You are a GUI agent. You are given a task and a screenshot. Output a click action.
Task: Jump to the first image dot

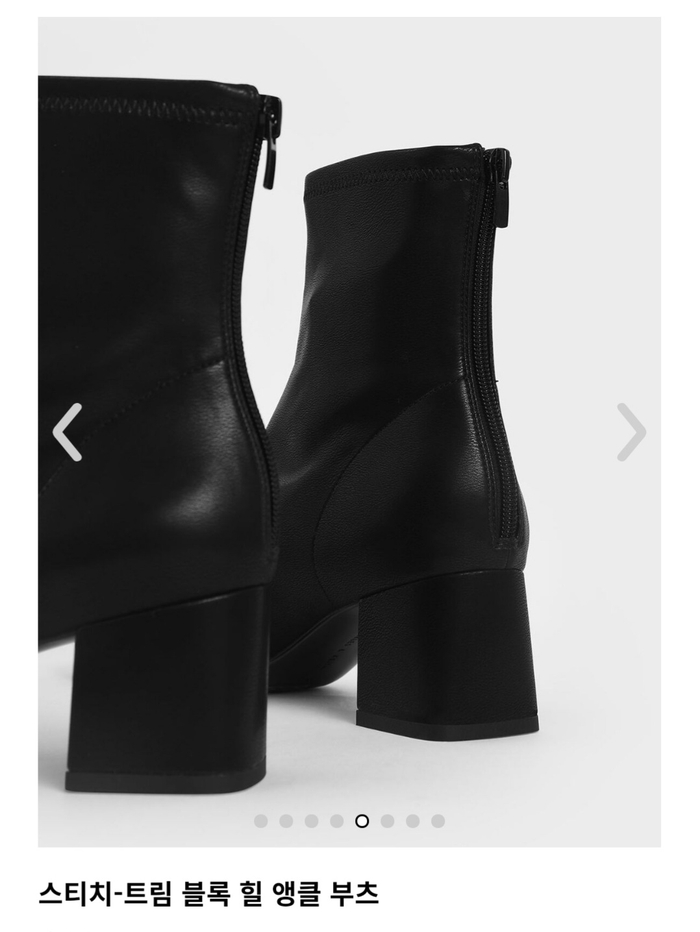261,821
